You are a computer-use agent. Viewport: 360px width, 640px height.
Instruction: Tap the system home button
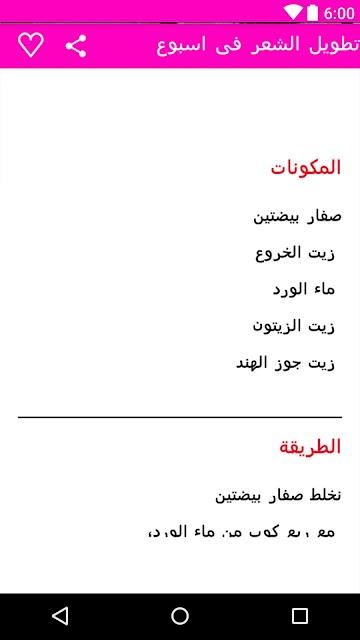pos(180,616)
